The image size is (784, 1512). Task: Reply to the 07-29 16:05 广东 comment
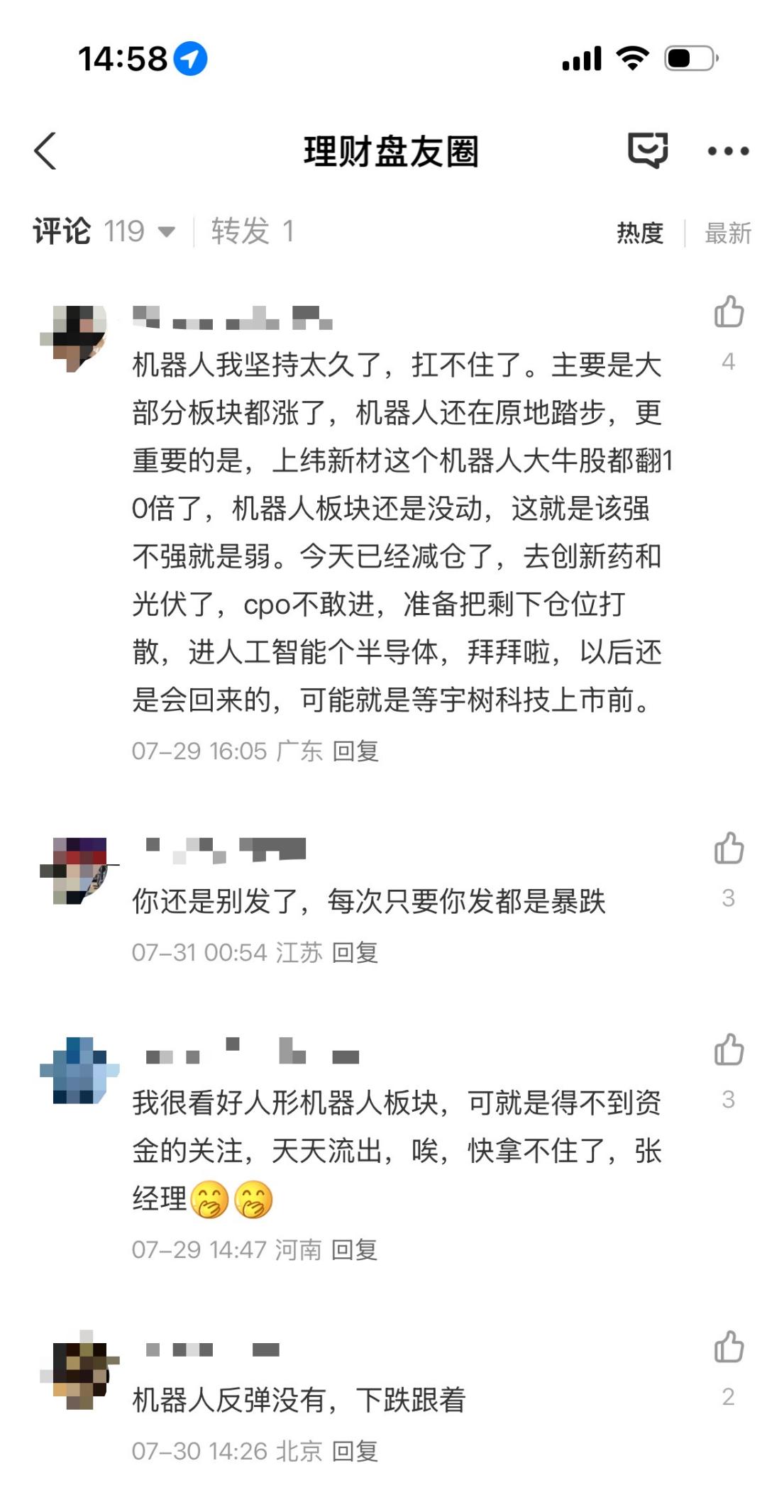click(355, 751)
